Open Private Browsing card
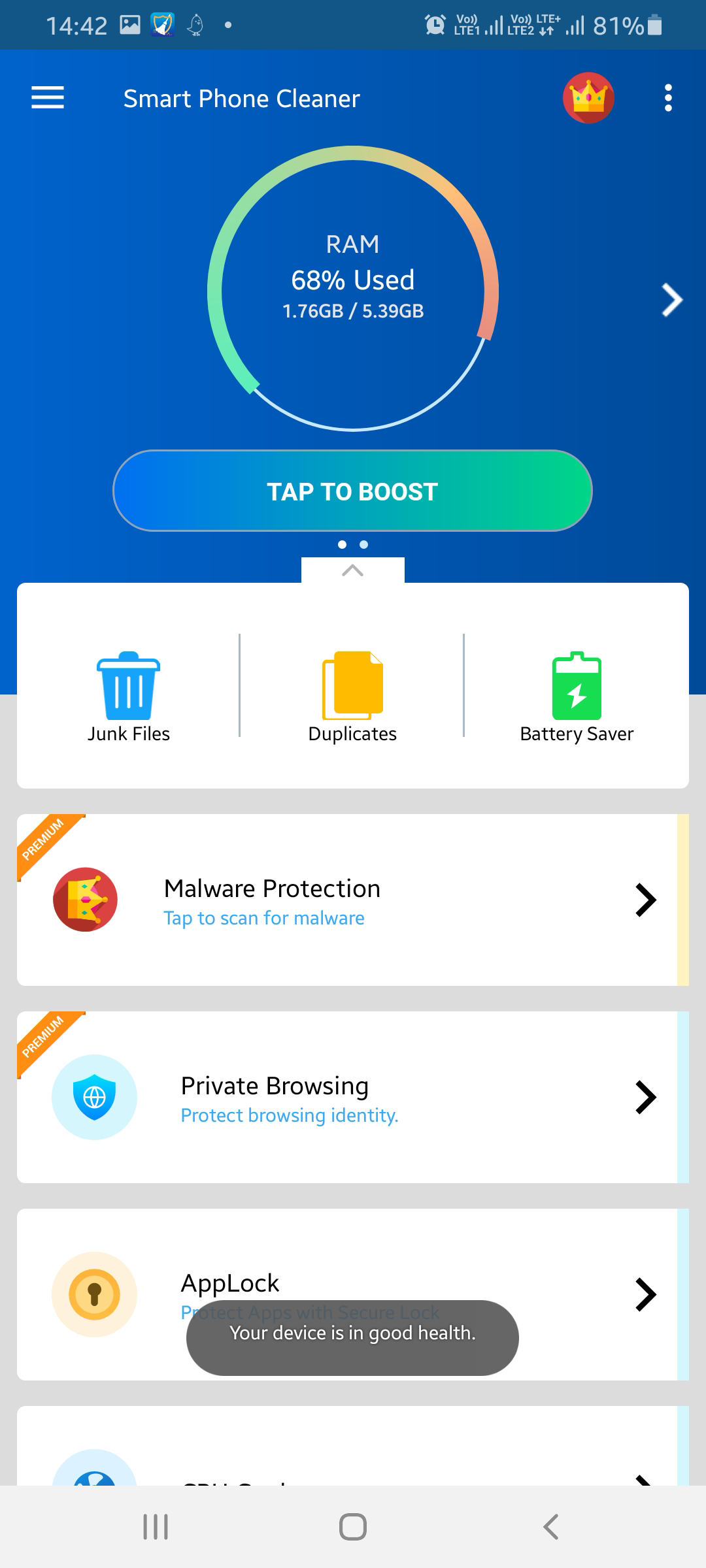 (352, 1097)
